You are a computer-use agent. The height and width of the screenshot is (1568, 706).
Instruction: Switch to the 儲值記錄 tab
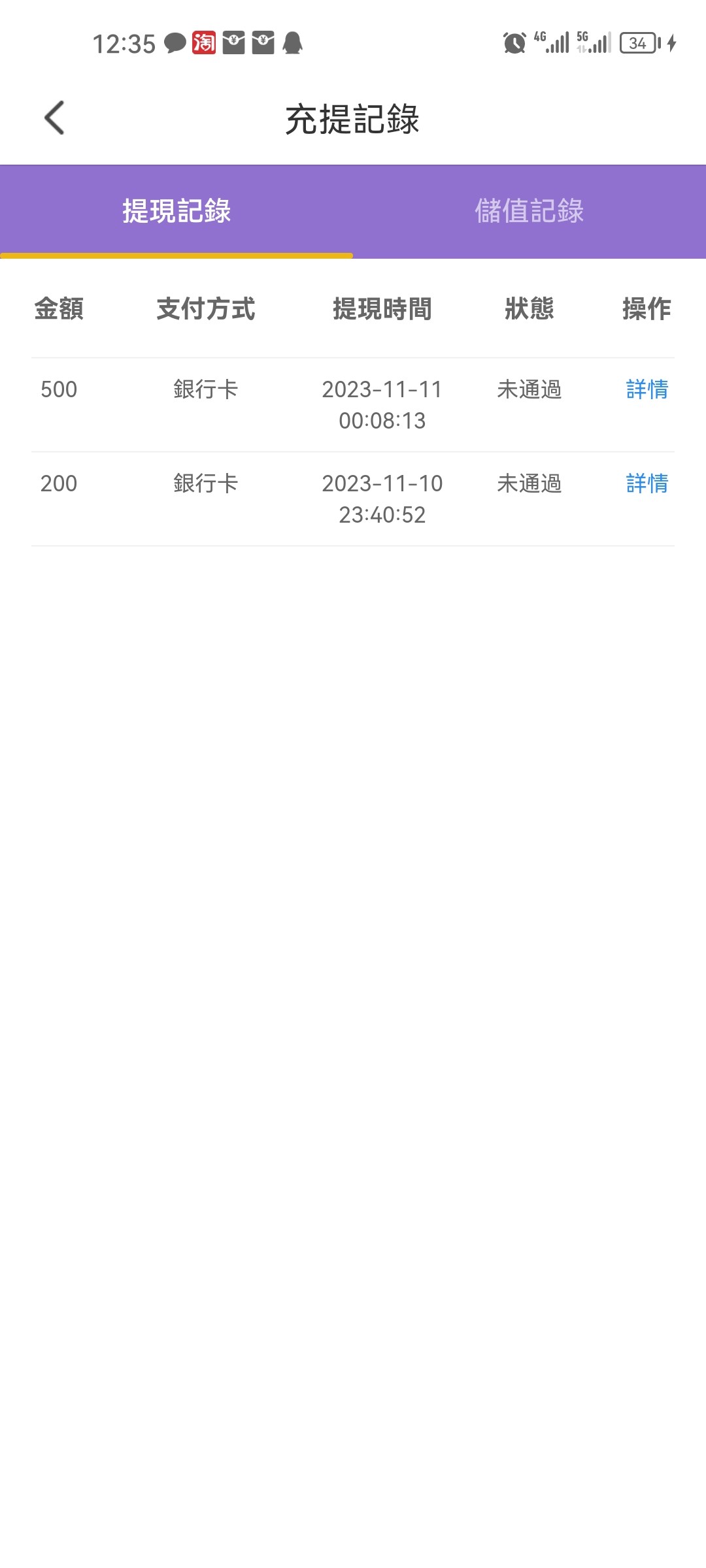point(529,210)
